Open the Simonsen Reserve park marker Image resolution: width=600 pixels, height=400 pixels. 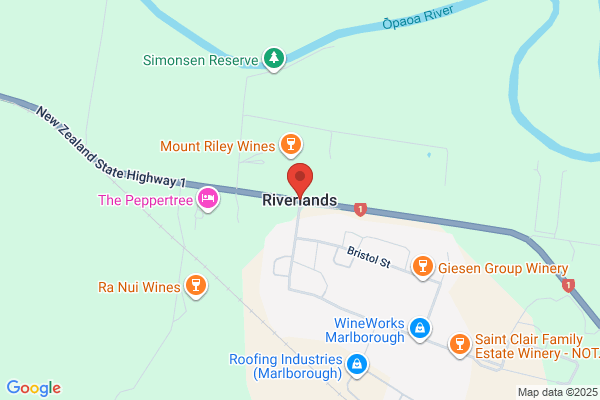pyautogui.click(x=274, y=59)
